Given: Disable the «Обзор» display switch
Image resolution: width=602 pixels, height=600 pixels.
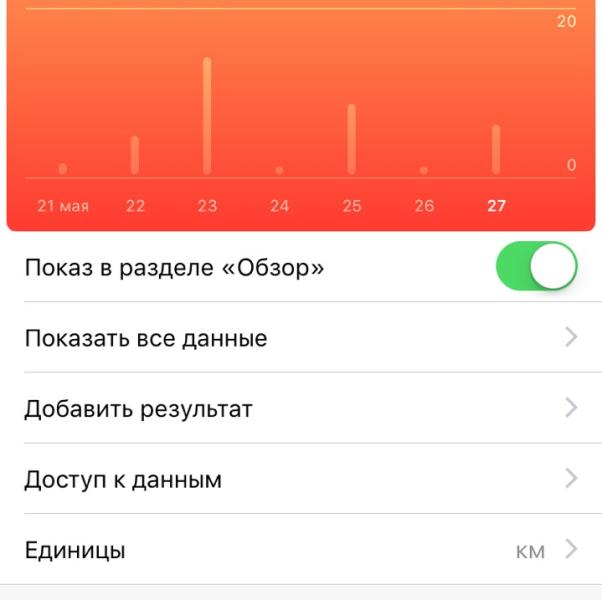Looking at the screenshot, I should tap(536, 268).
